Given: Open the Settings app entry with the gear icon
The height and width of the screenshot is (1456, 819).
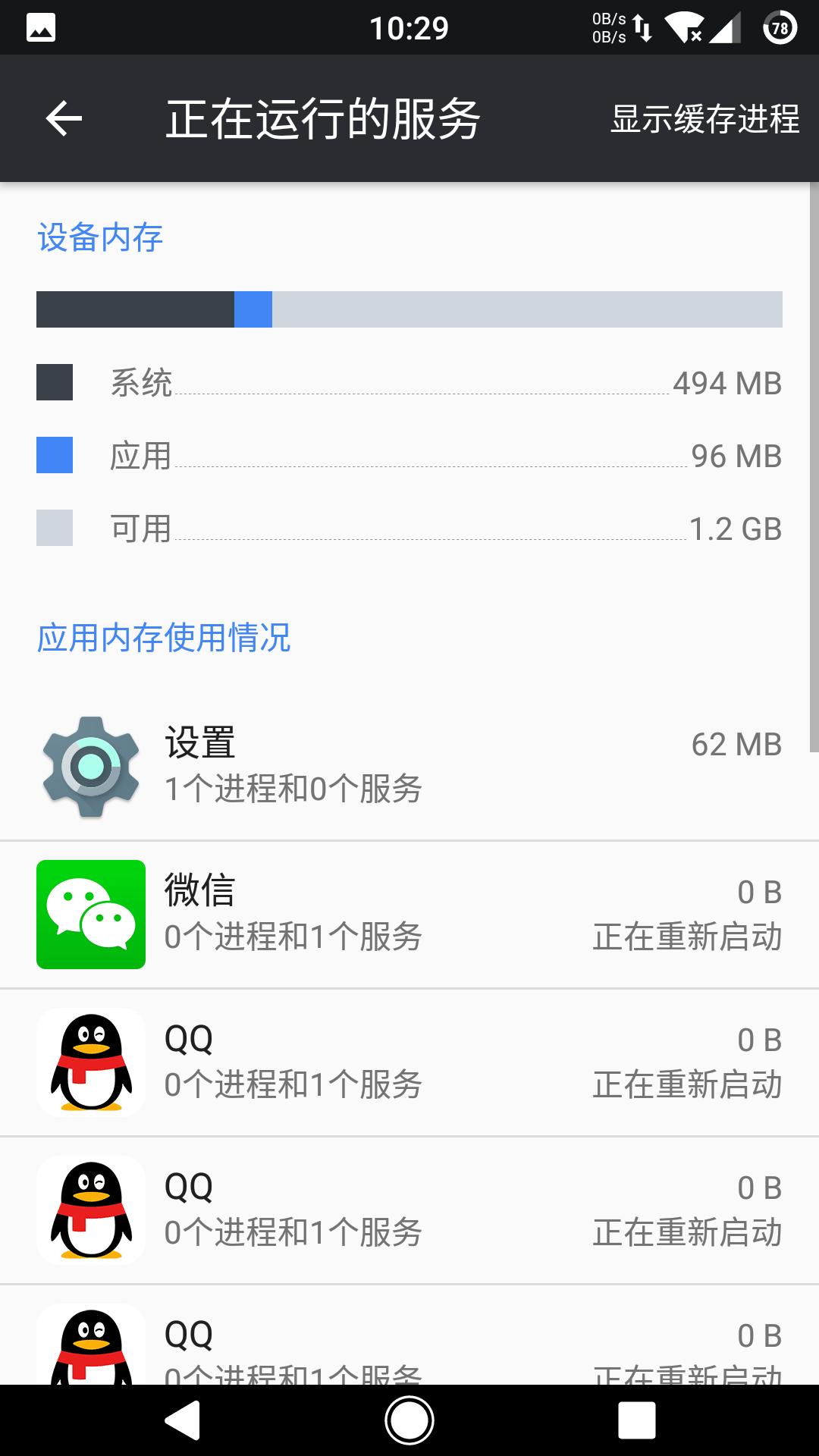Looking at the screenshot, I should click(91, 764).
